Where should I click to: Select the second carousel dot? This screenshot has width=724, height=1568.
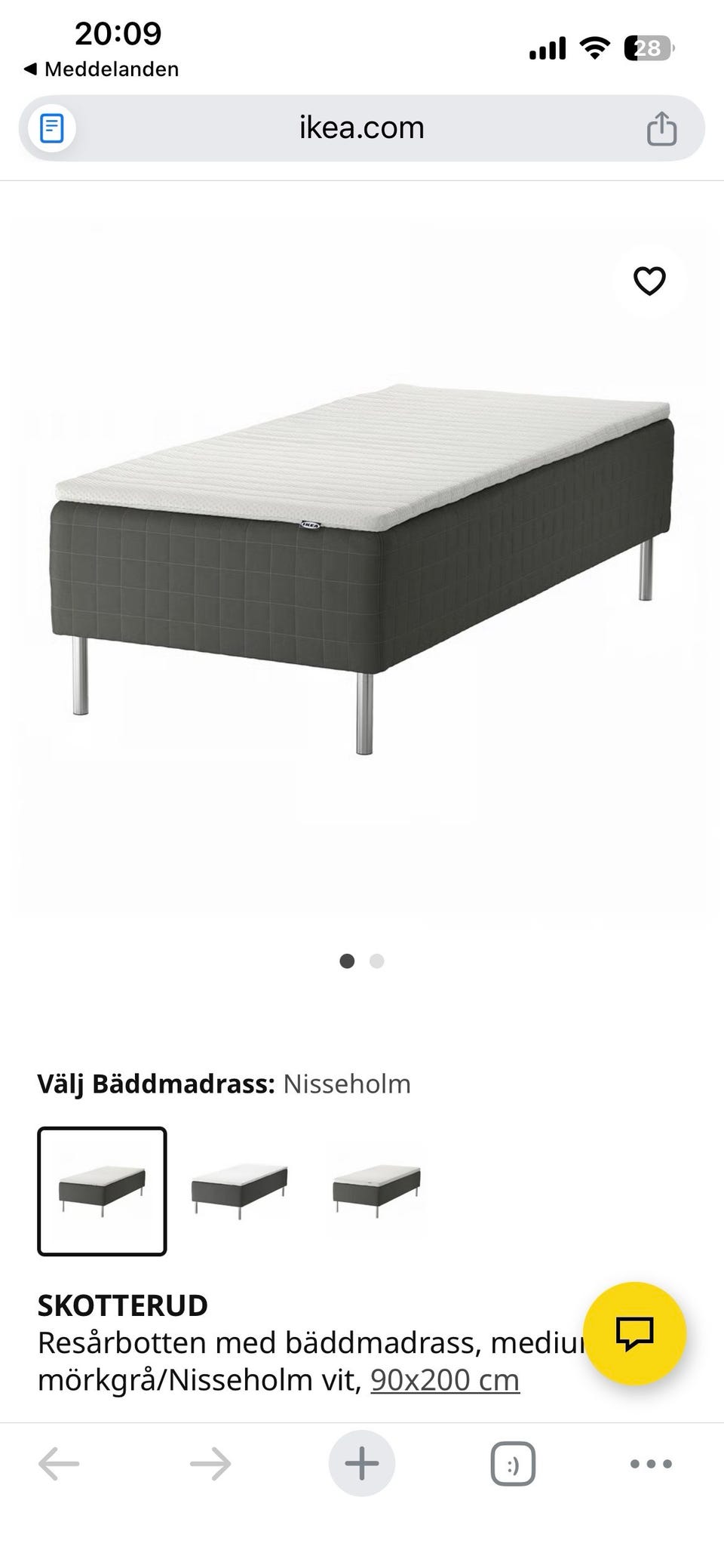(376, 961)
